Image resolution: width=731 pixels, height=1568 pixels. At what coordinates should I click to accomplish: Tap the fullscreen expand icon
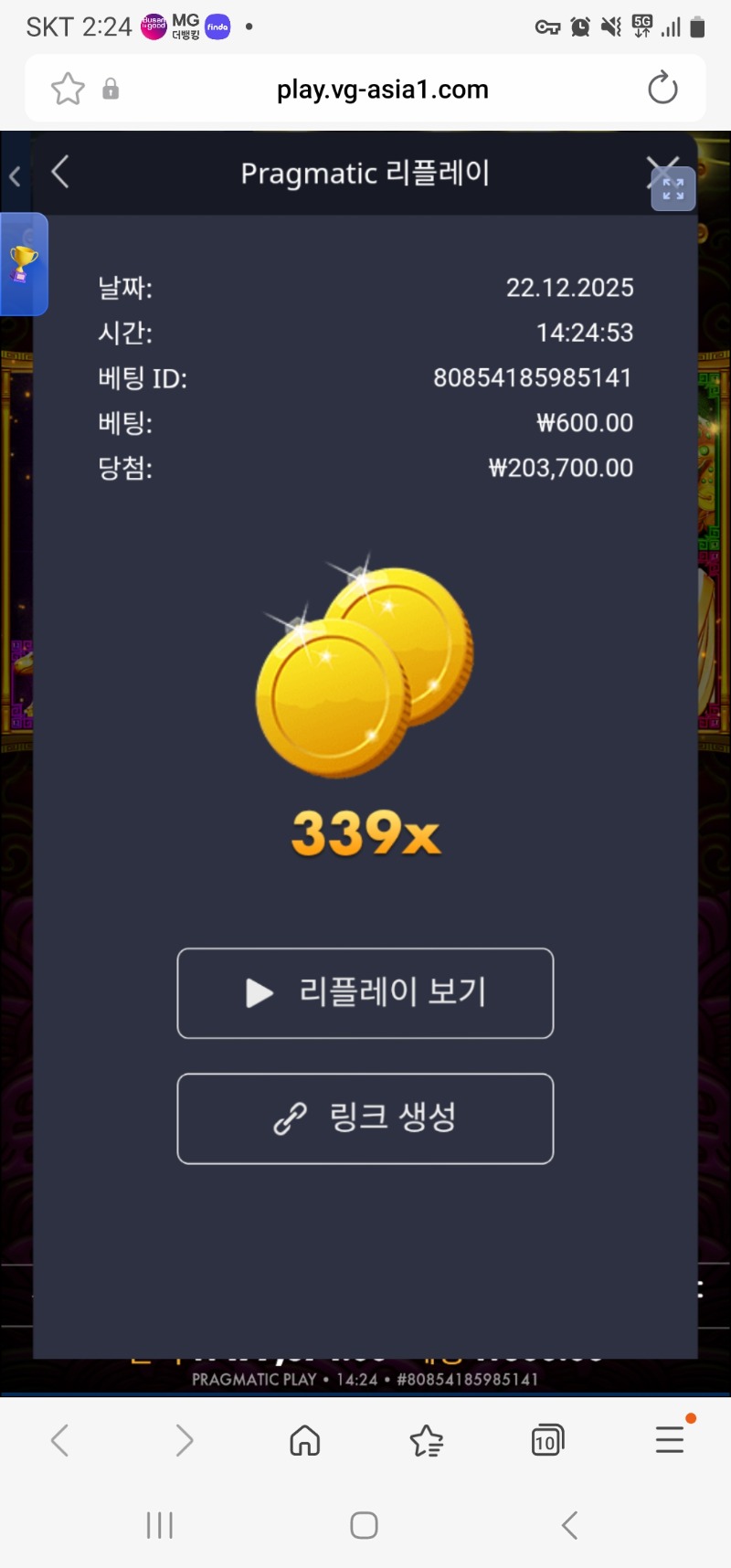(x=673, y=190)
